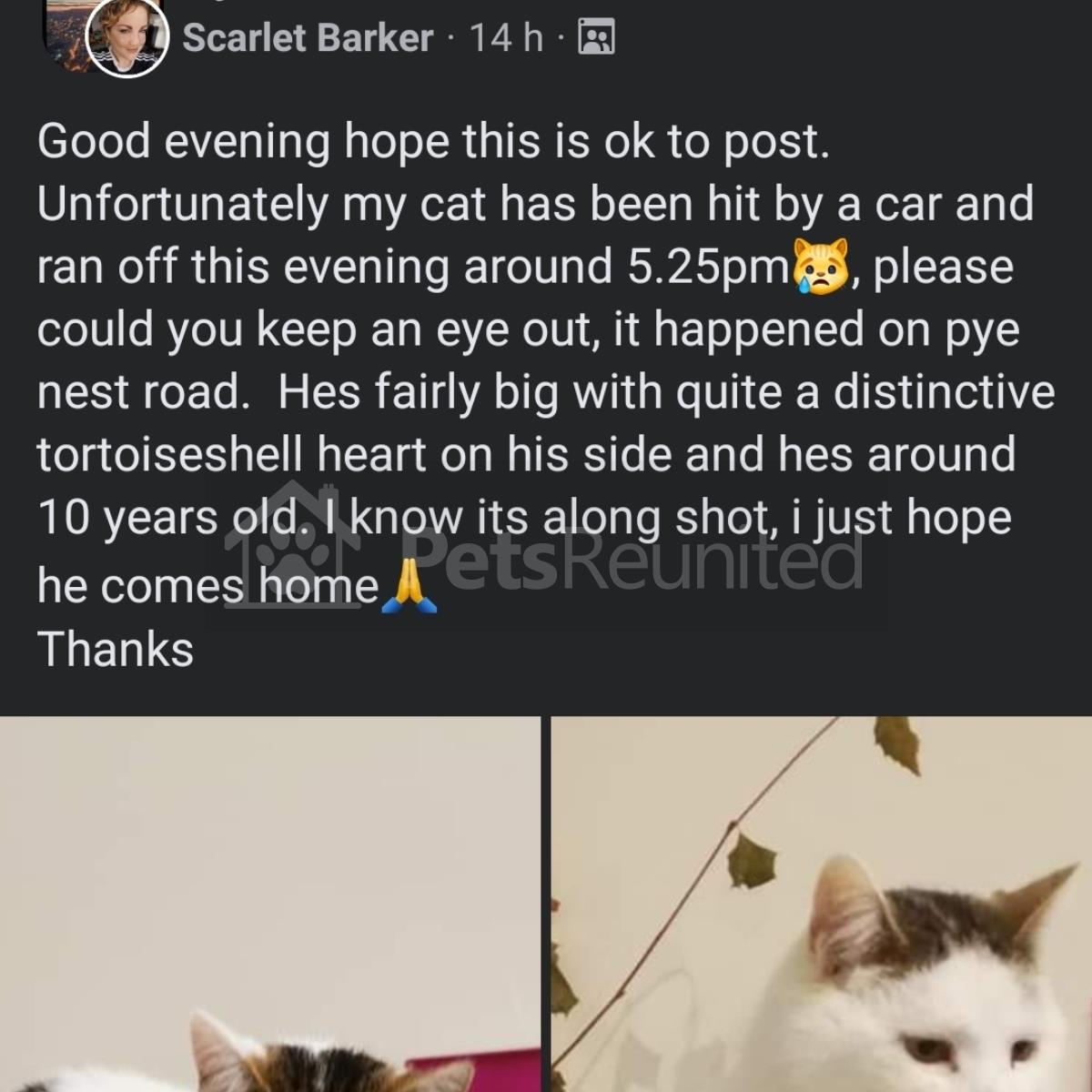Open the left cat photo in the post
The height and width of the screenshot is (1092, 1092).
coord(269,904)
